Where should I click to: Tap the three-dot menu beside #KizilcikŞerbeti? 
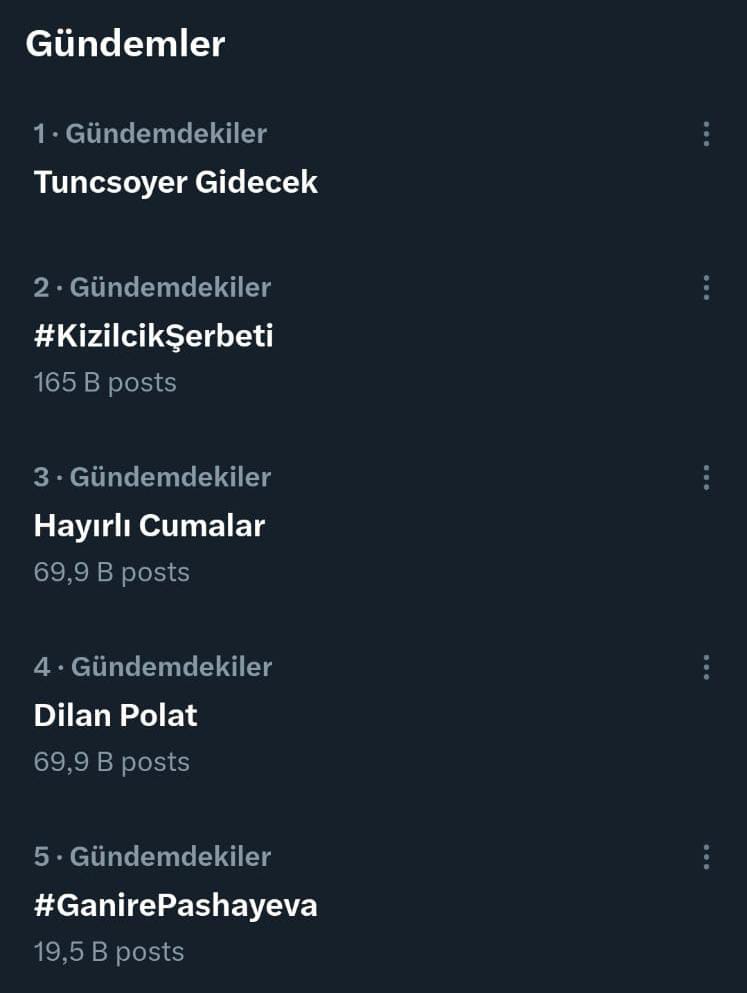click(706, 288)
